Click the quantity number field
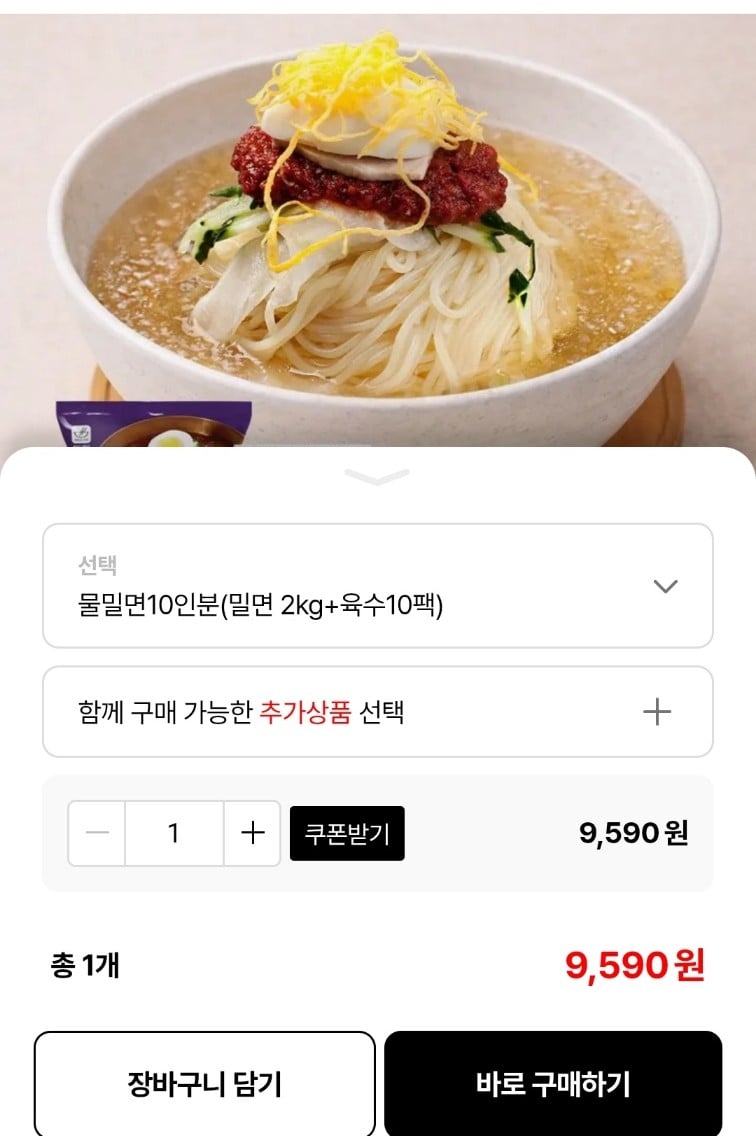Viewport: 756px width, 1136px height. coord(173,833)
